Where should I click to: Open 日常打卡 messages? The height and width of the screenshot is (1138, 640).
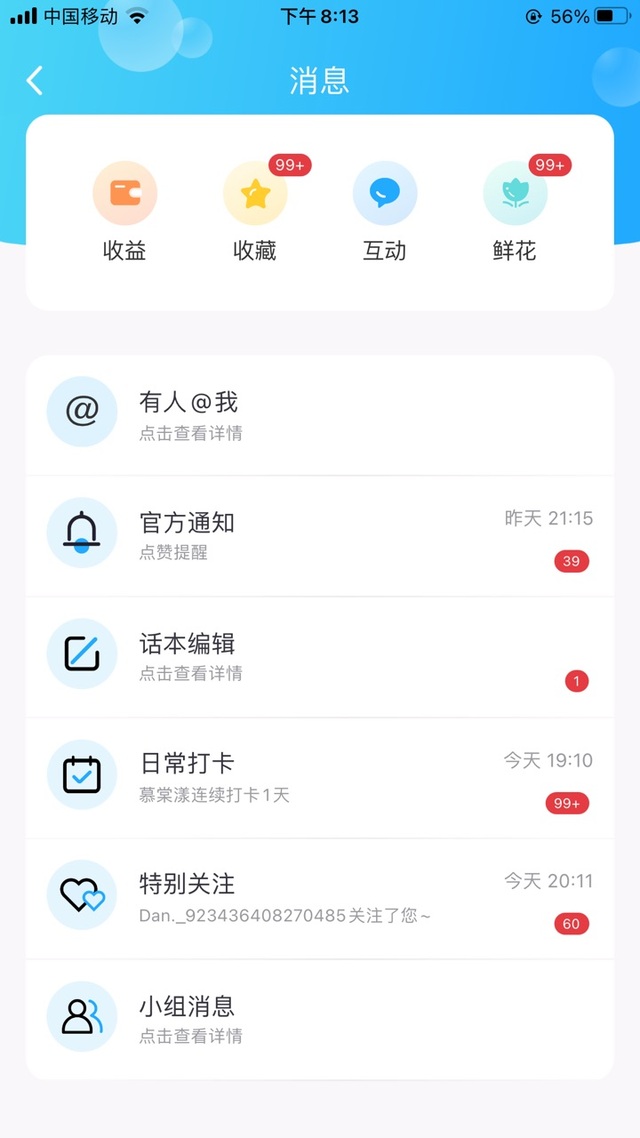tap(320, 777)
